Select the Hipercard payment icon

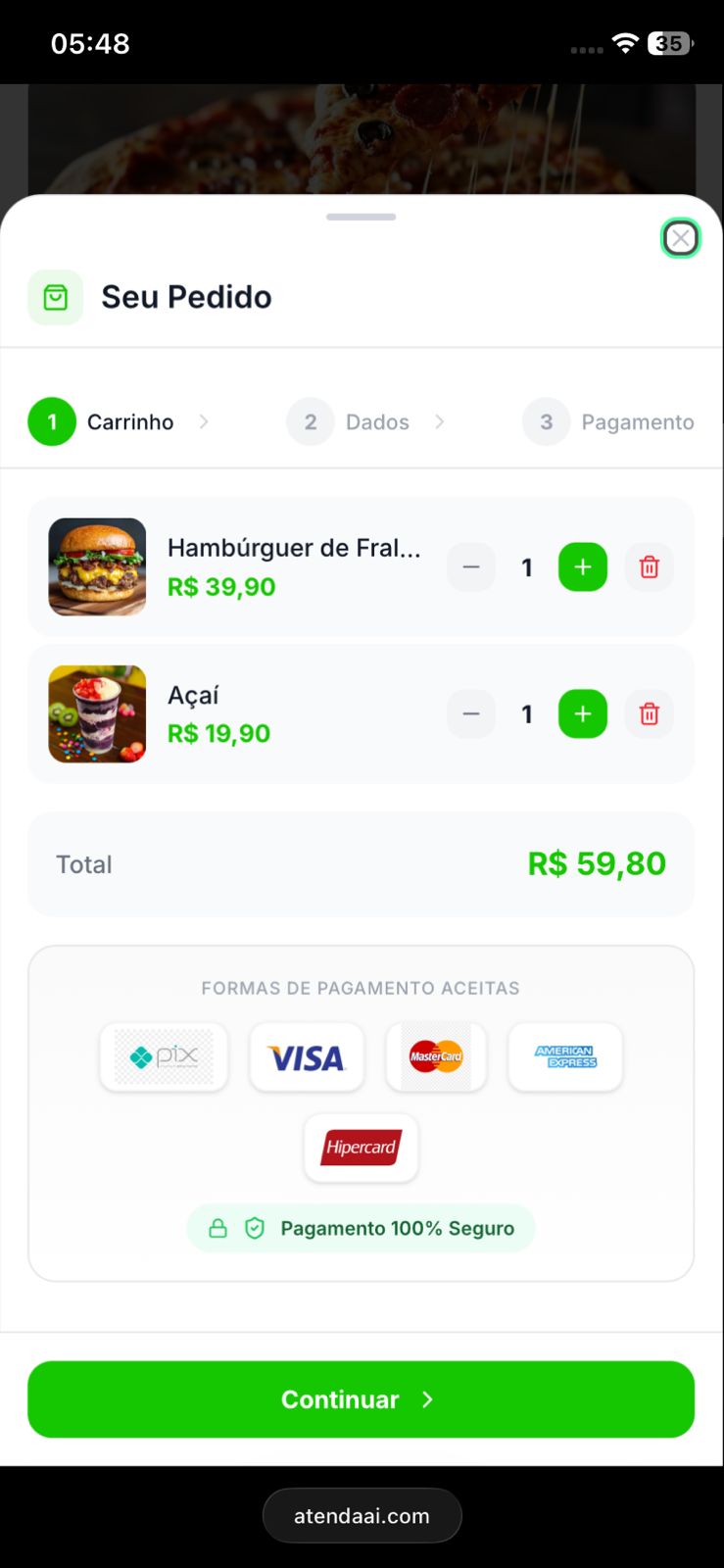(x=361, y=1148)
